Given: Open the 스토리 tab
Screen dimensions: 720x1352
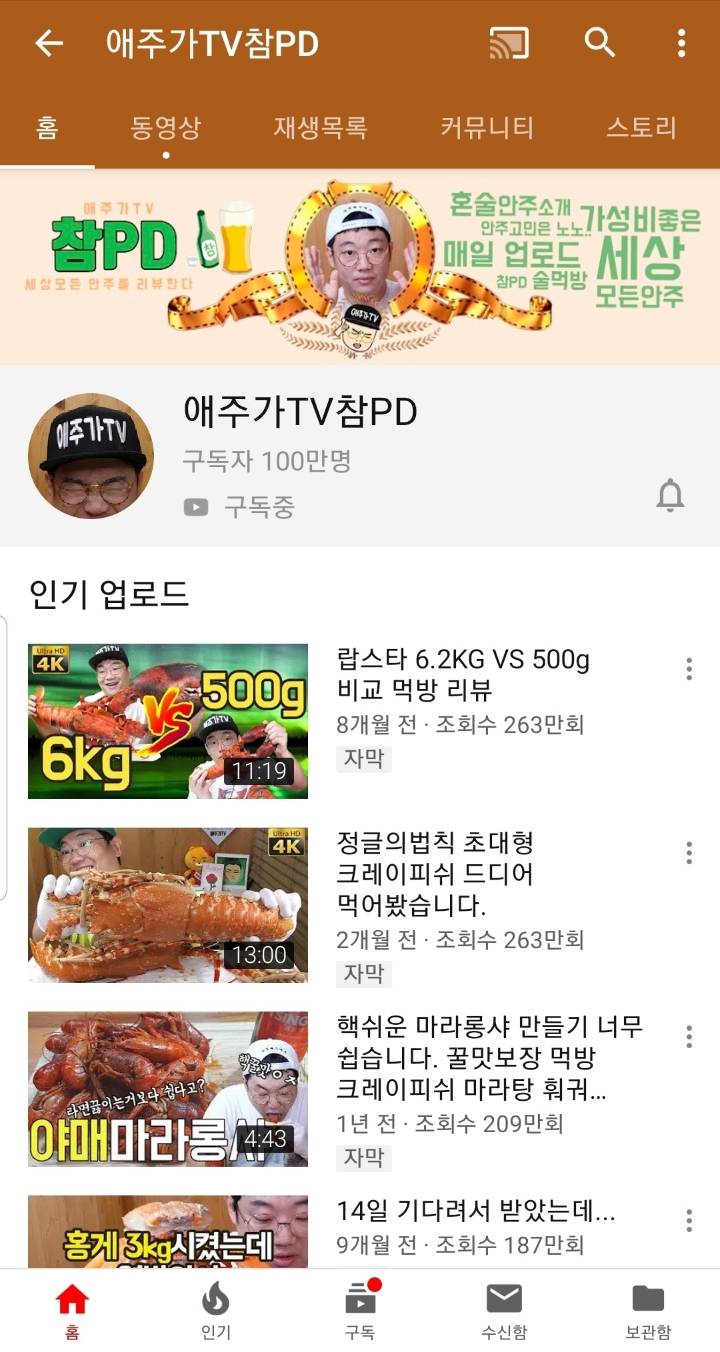Looking at the screenshot, I should pos(641,127).
